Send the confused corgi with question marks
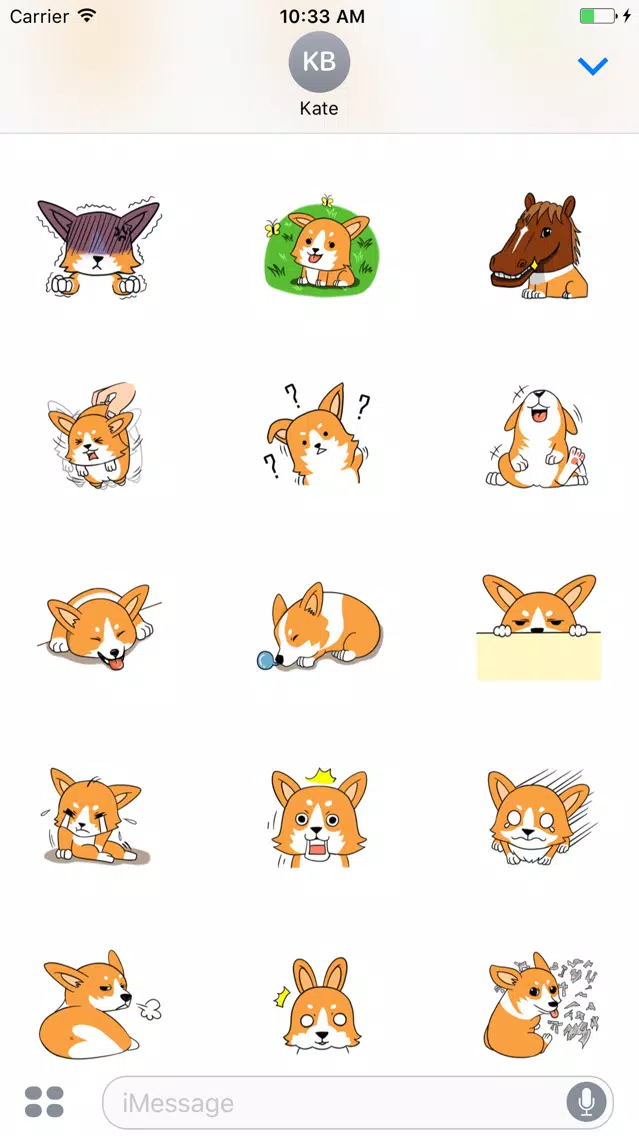 coord(317,435)
